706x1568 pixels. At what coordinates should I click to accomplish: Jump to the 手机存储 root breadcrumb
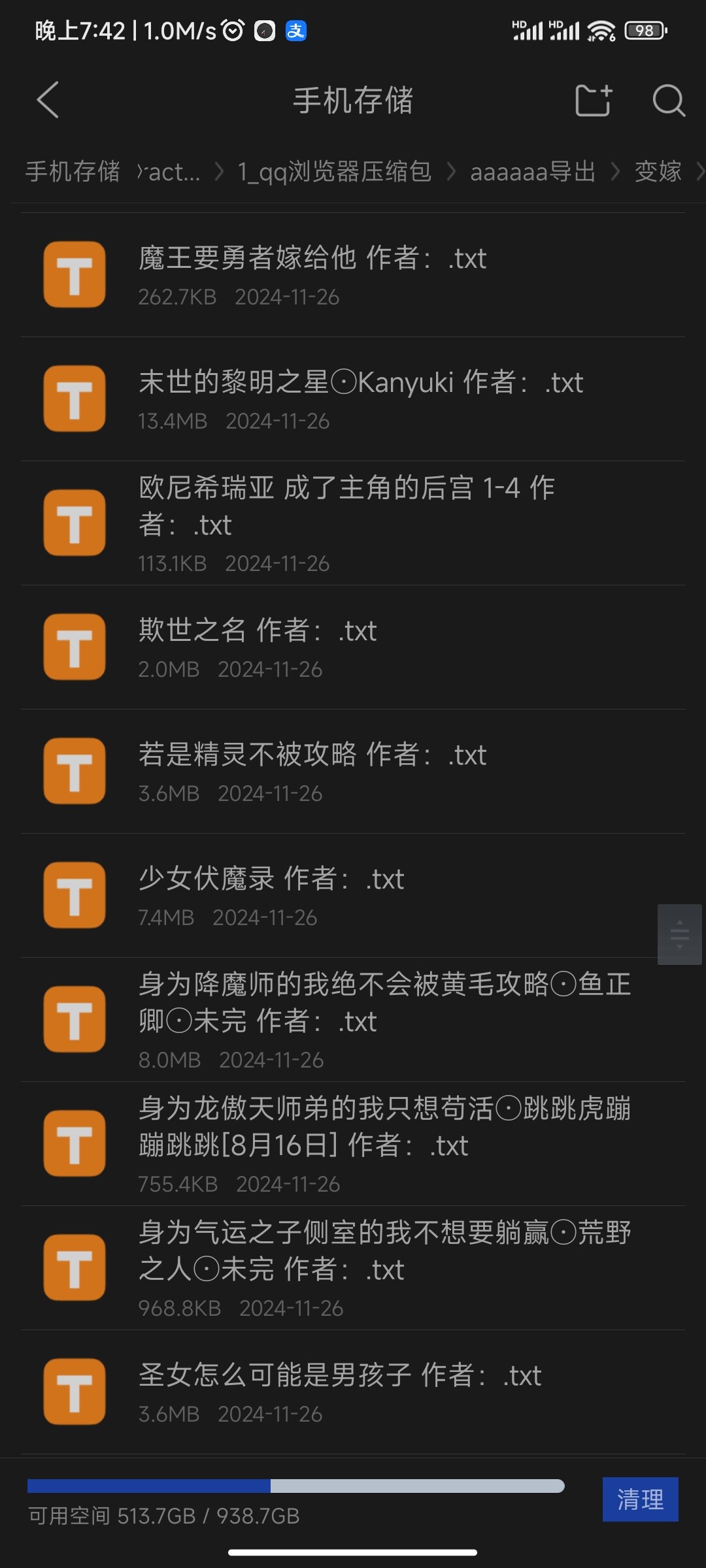coord(73,171)
